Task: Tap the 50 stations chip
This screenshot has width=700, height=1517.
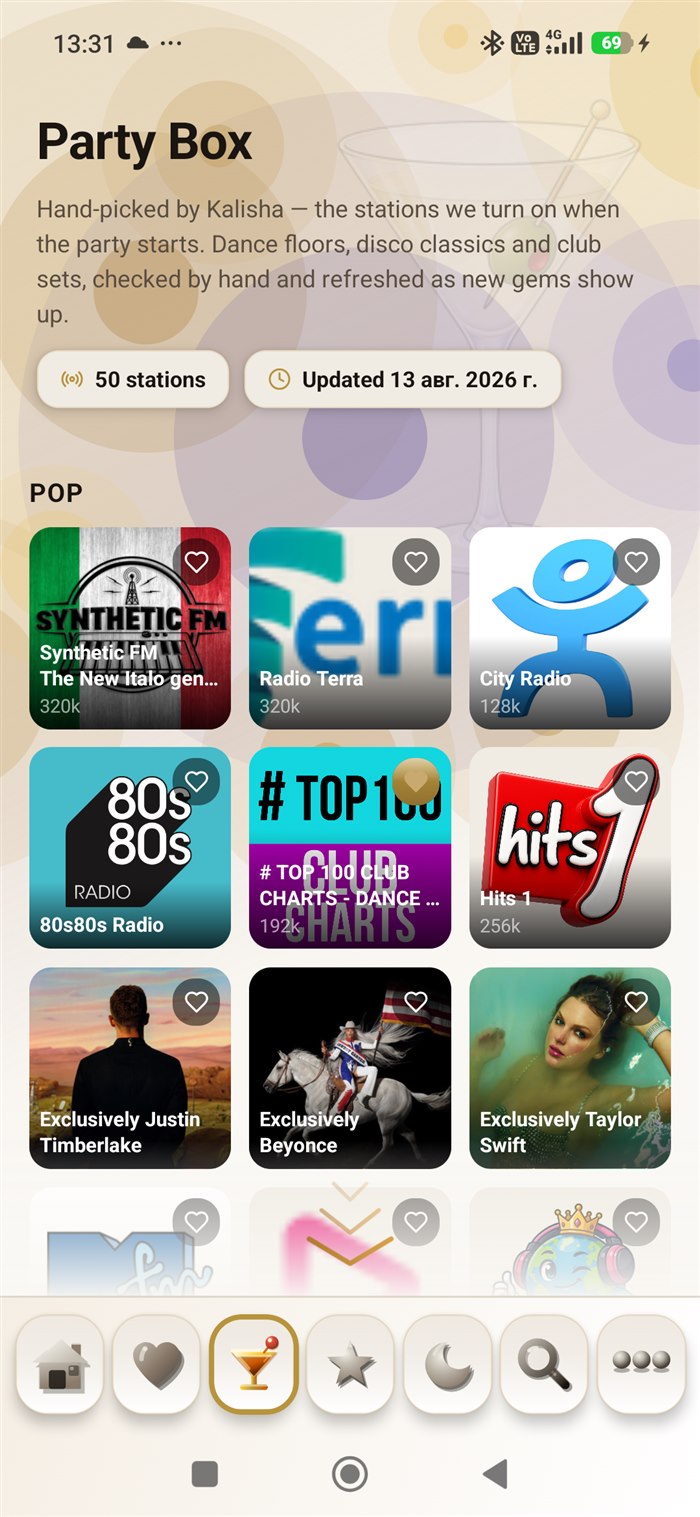Action: [x=133, y=380]
